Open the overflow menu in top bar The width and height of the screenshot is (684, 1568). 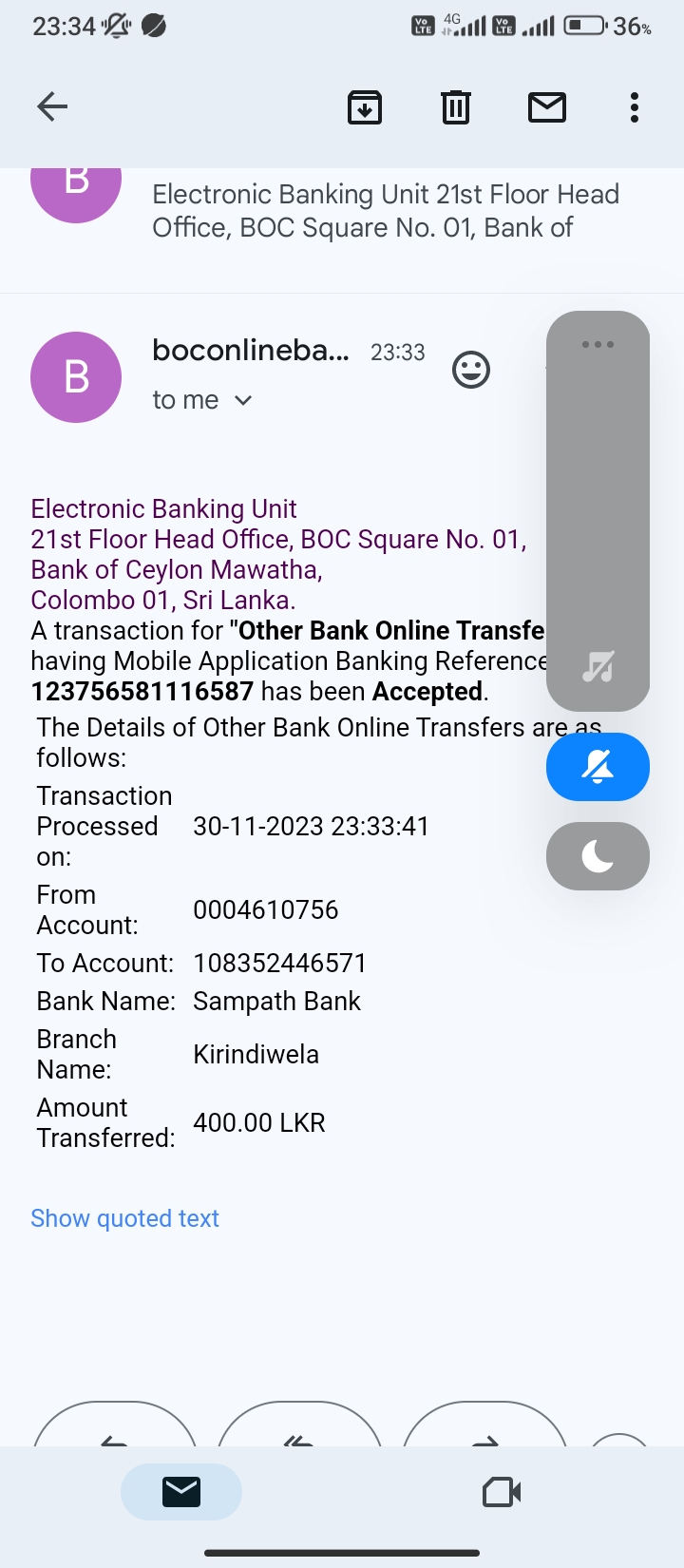(x=635, y=107)
